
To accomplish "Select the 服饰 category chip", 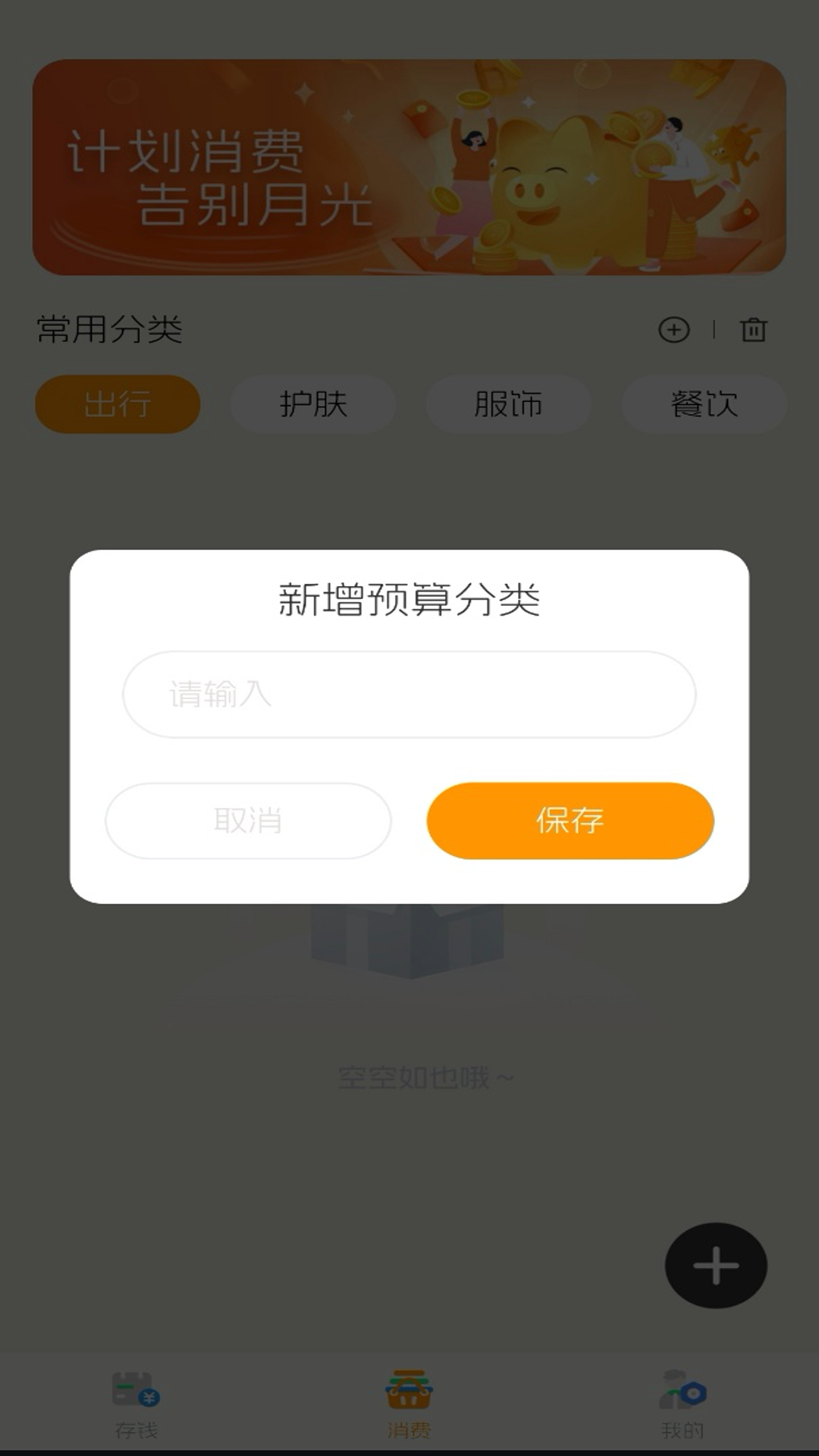I will click(507, 404).
